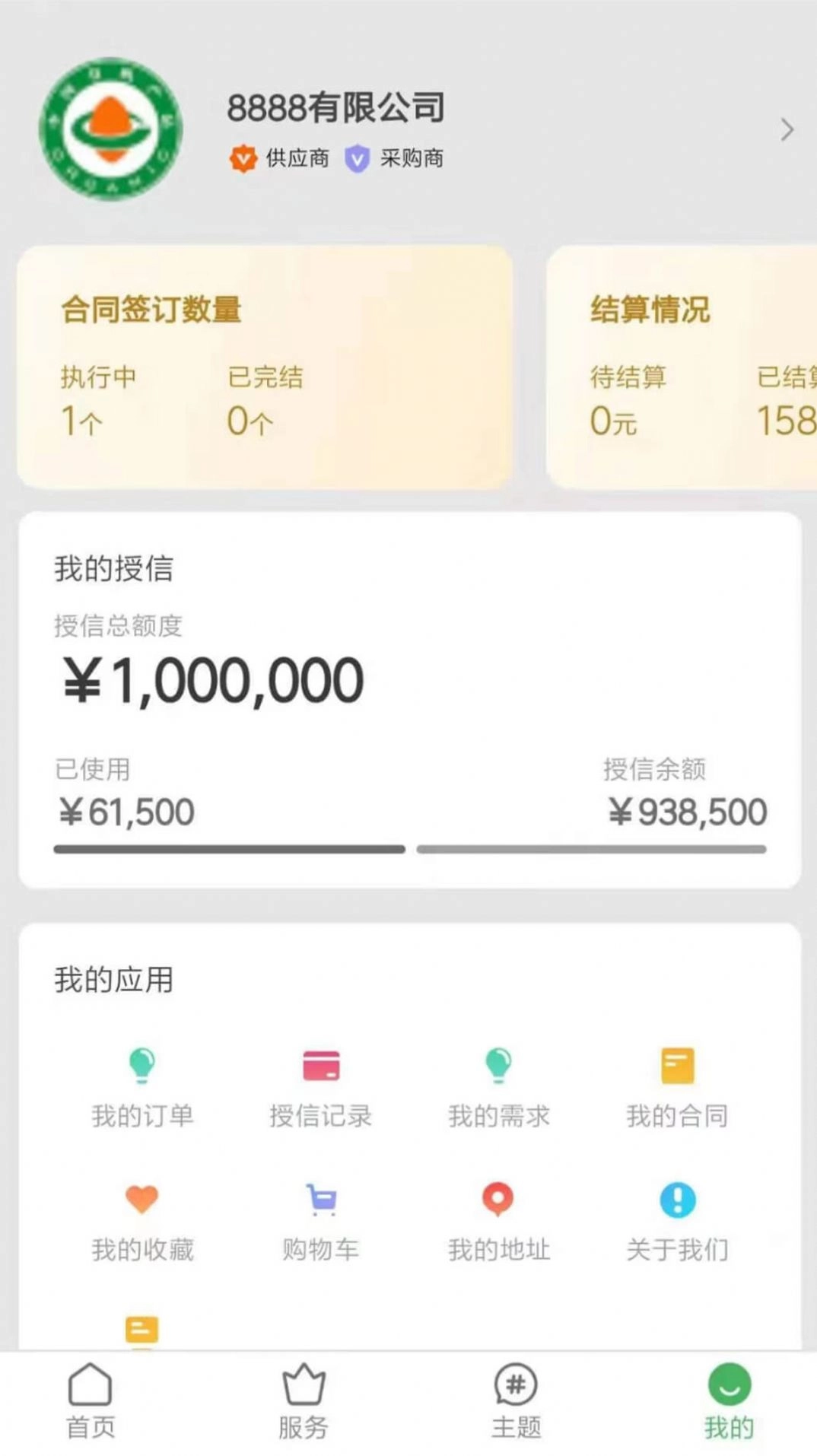Switch to the 主题 topics tab
This screenshot has height=1456, width=817.
513,1404
